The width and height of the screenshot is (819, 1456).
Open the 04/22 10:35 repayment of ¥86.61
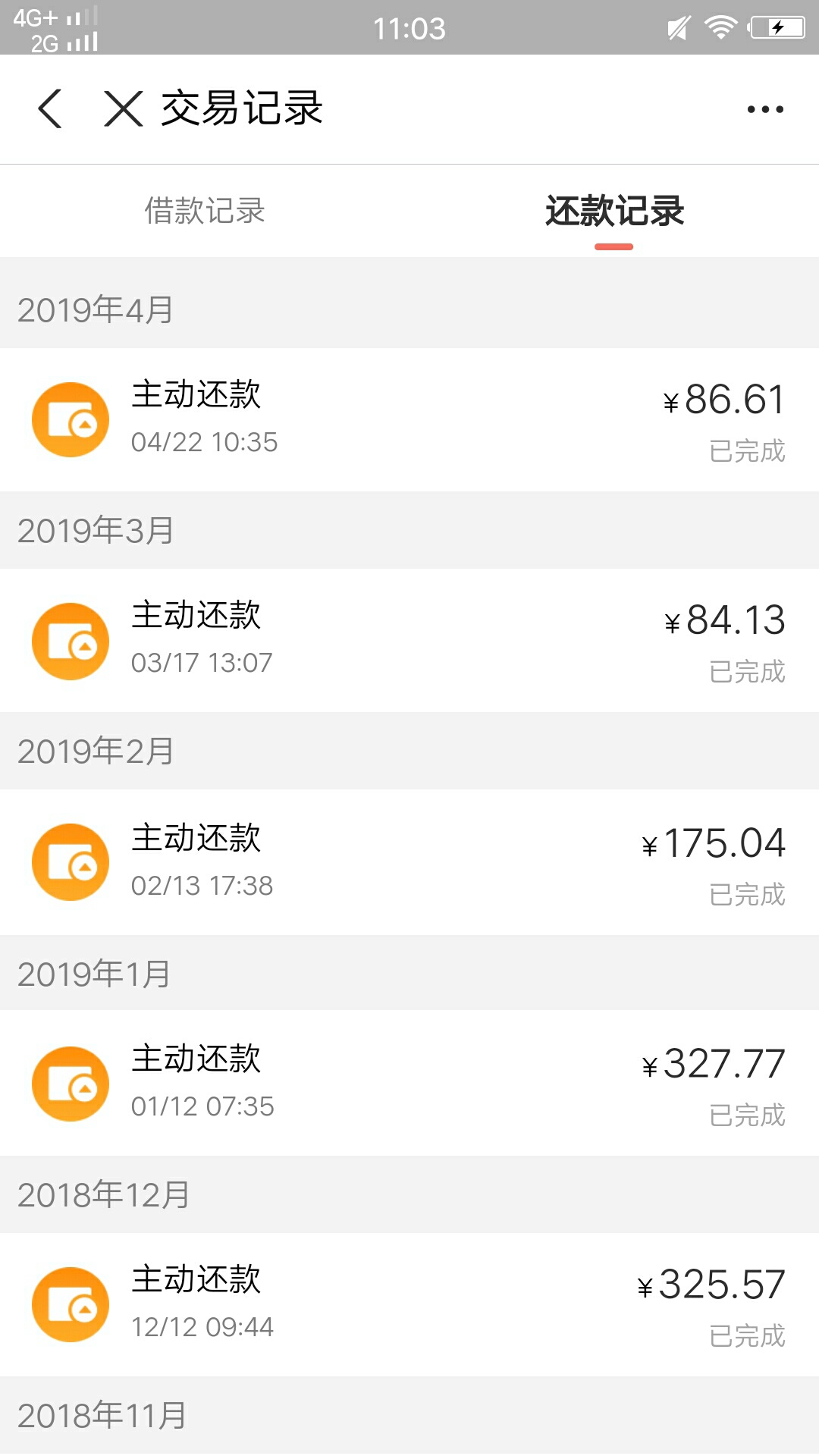tap(409, 420)
